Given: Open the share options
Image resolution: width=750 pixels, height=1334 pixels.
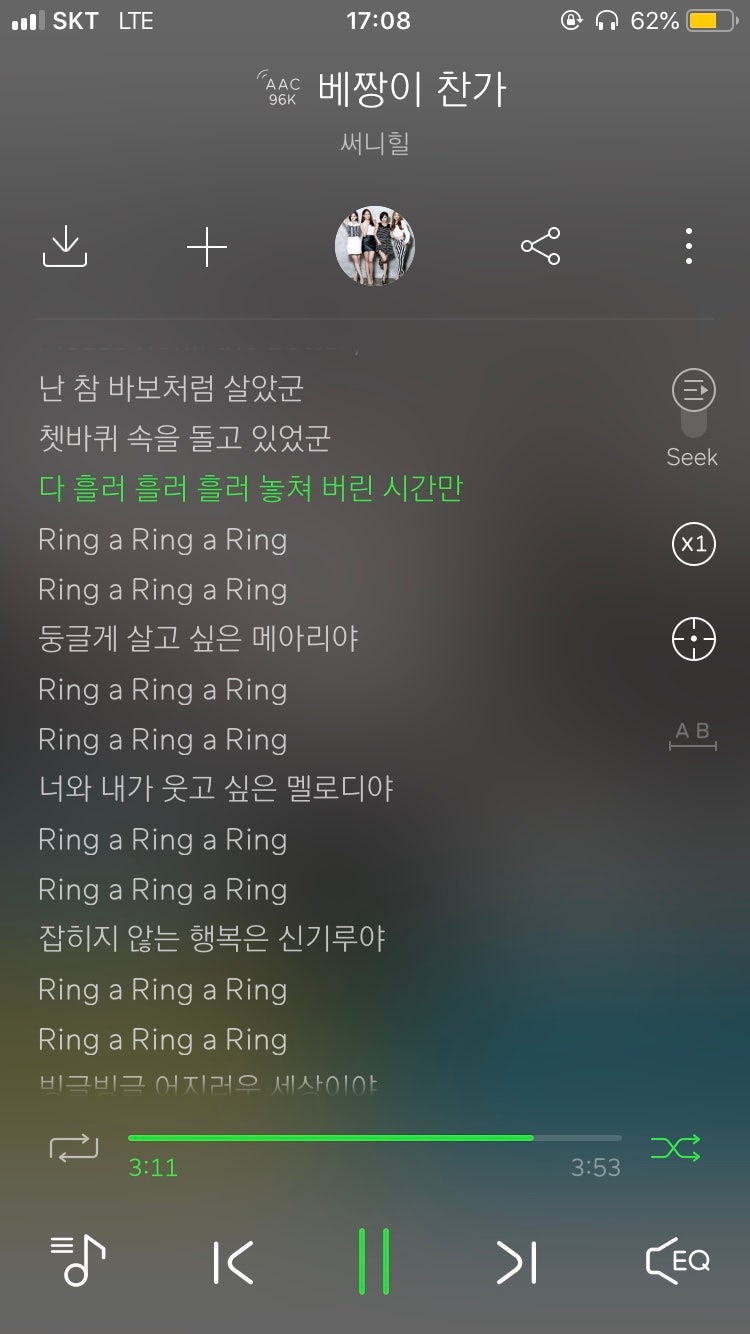Looking at the screenshot, I should pyautogui.click(x=540, y=246).
